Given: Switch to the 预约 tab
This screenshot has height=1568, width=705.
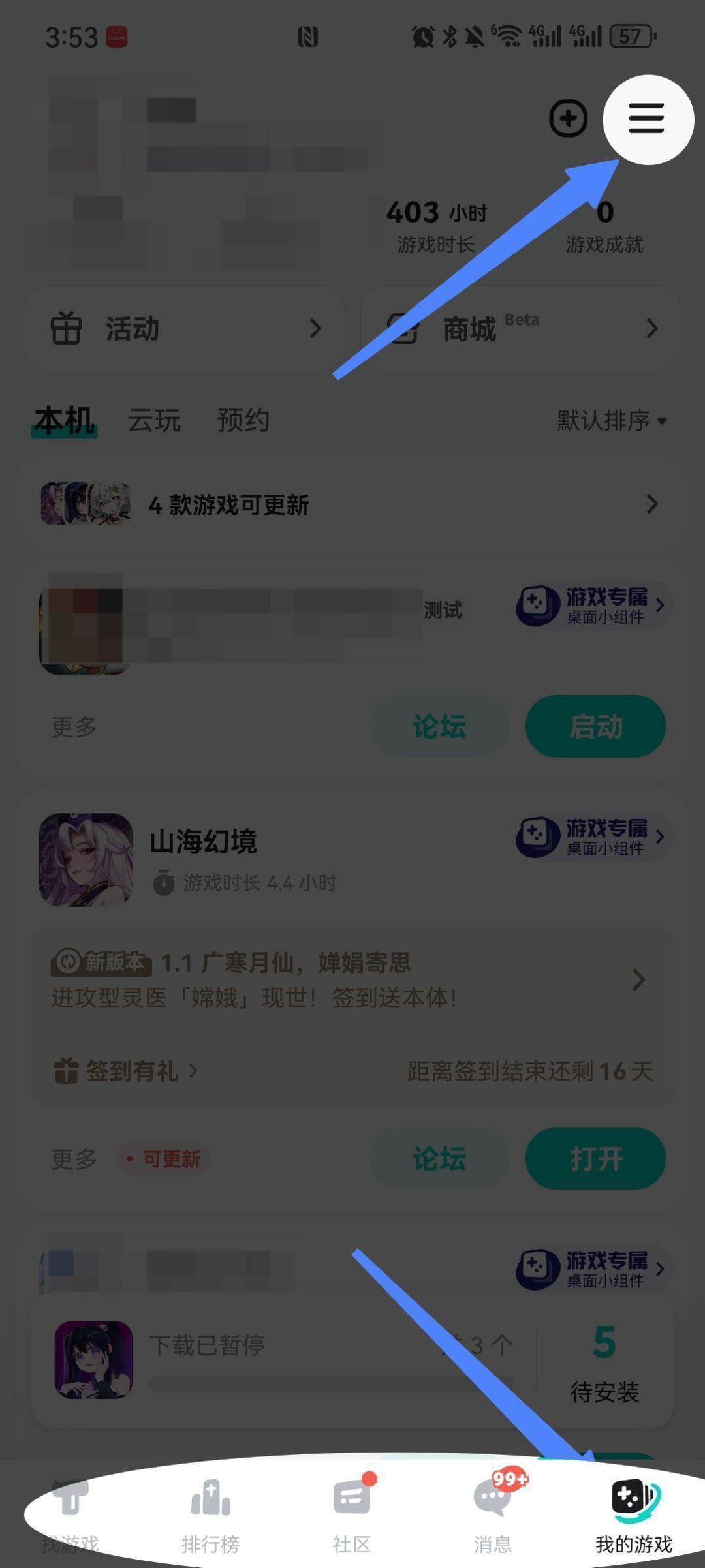Looking at the screenshot, I should pos(244,421).
